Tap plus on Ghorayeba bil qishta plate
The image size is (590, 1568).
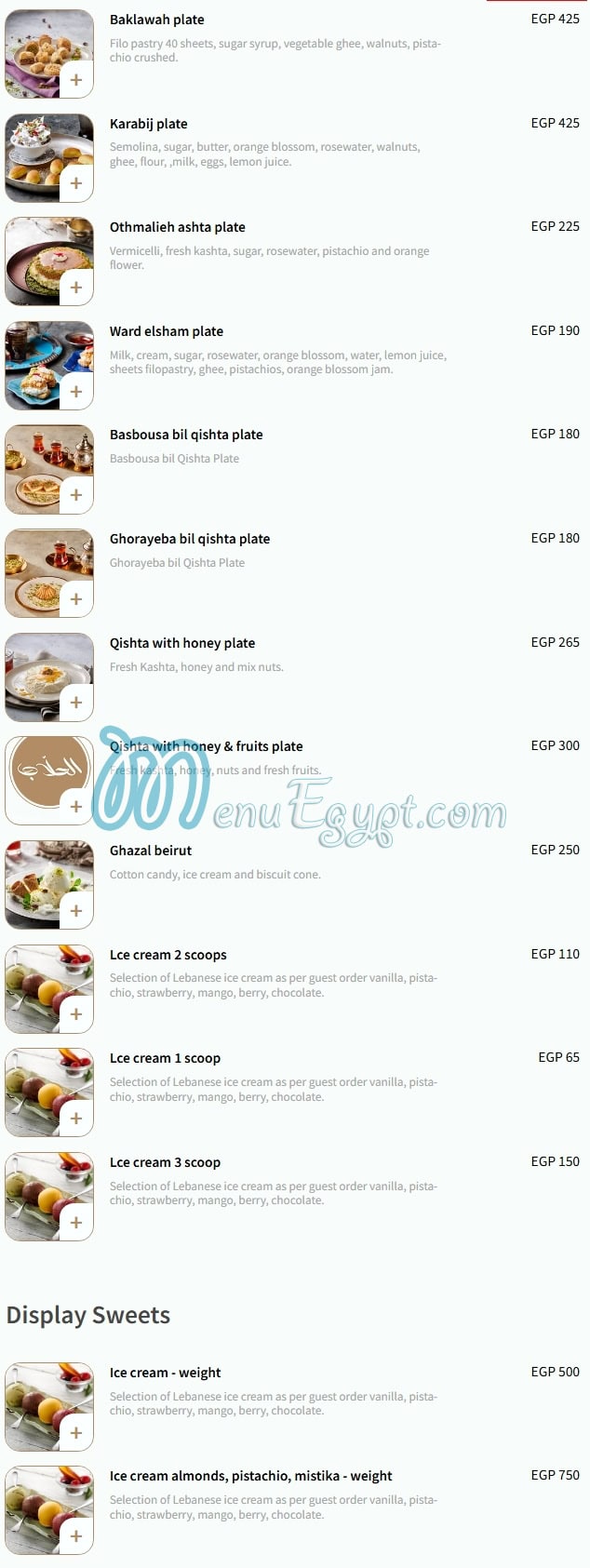[76, 599]
